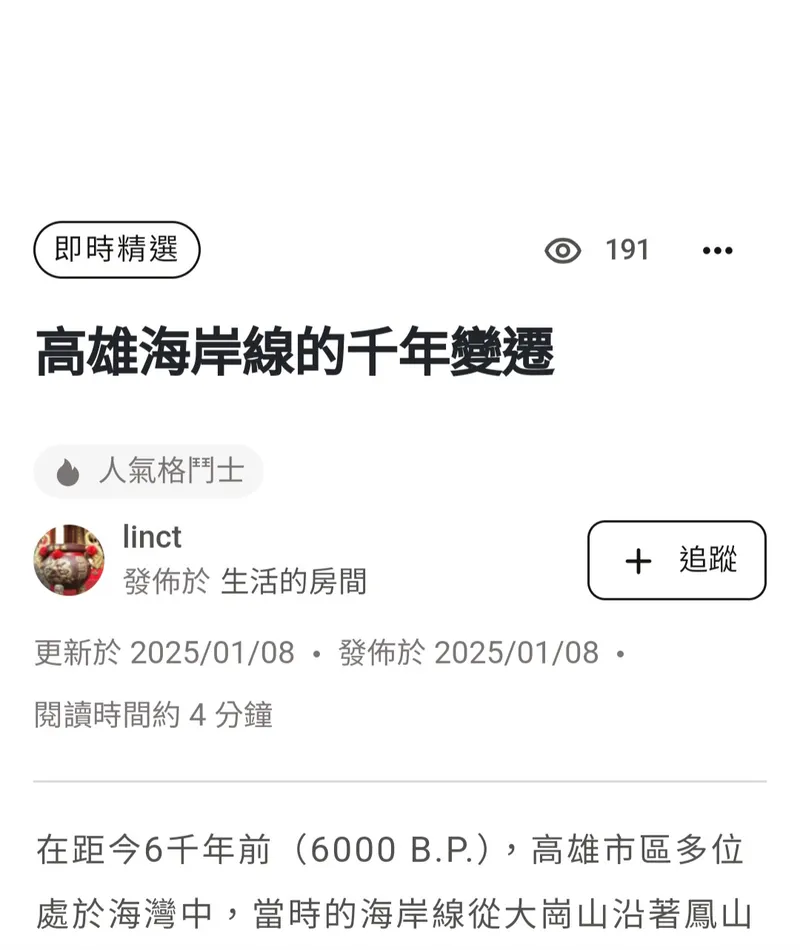
Task: Open the three-dot overflow menu
Action: (717, 250)
